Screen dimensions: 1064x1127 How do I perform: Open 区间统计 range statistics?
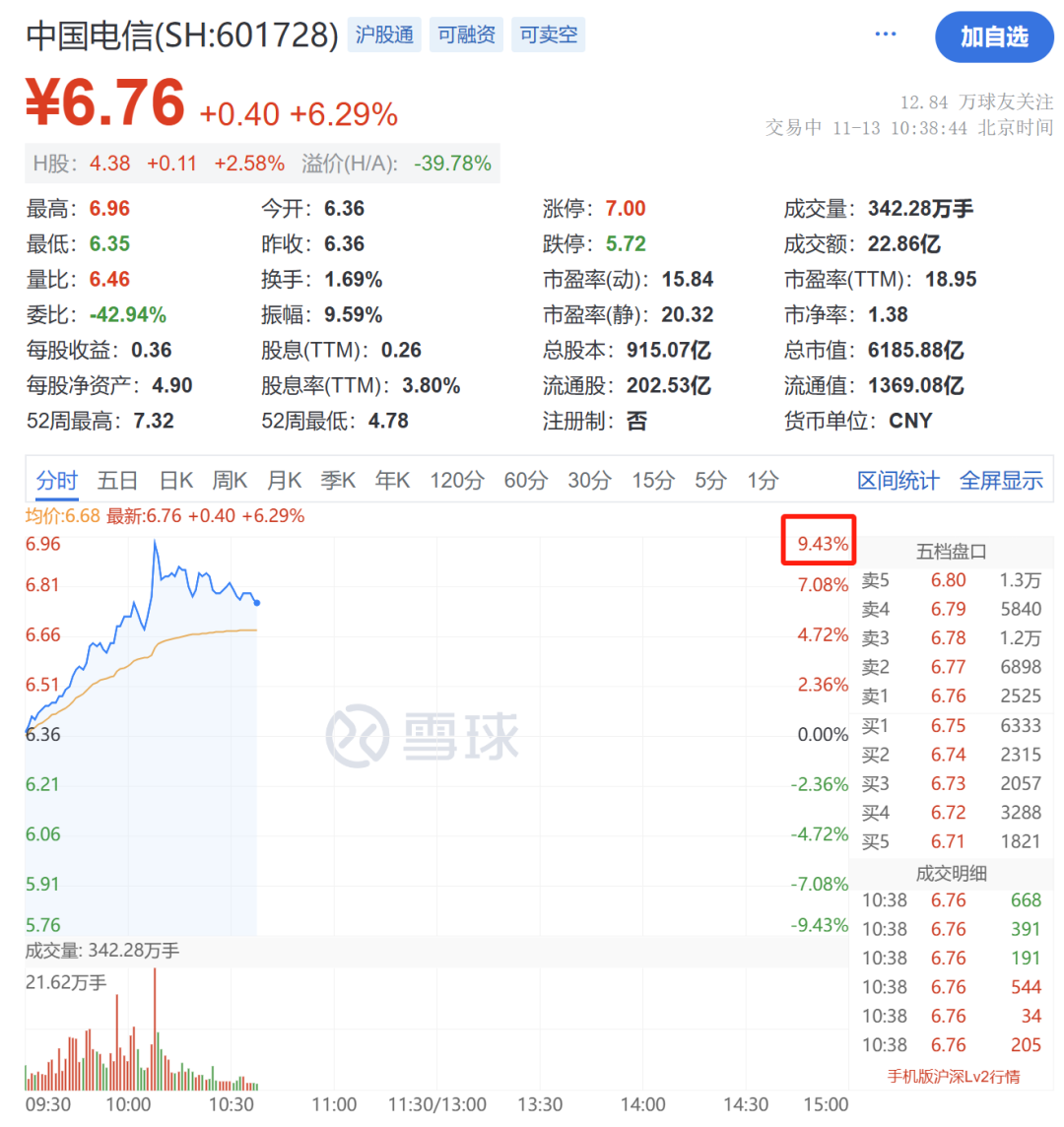click(898, 481)
